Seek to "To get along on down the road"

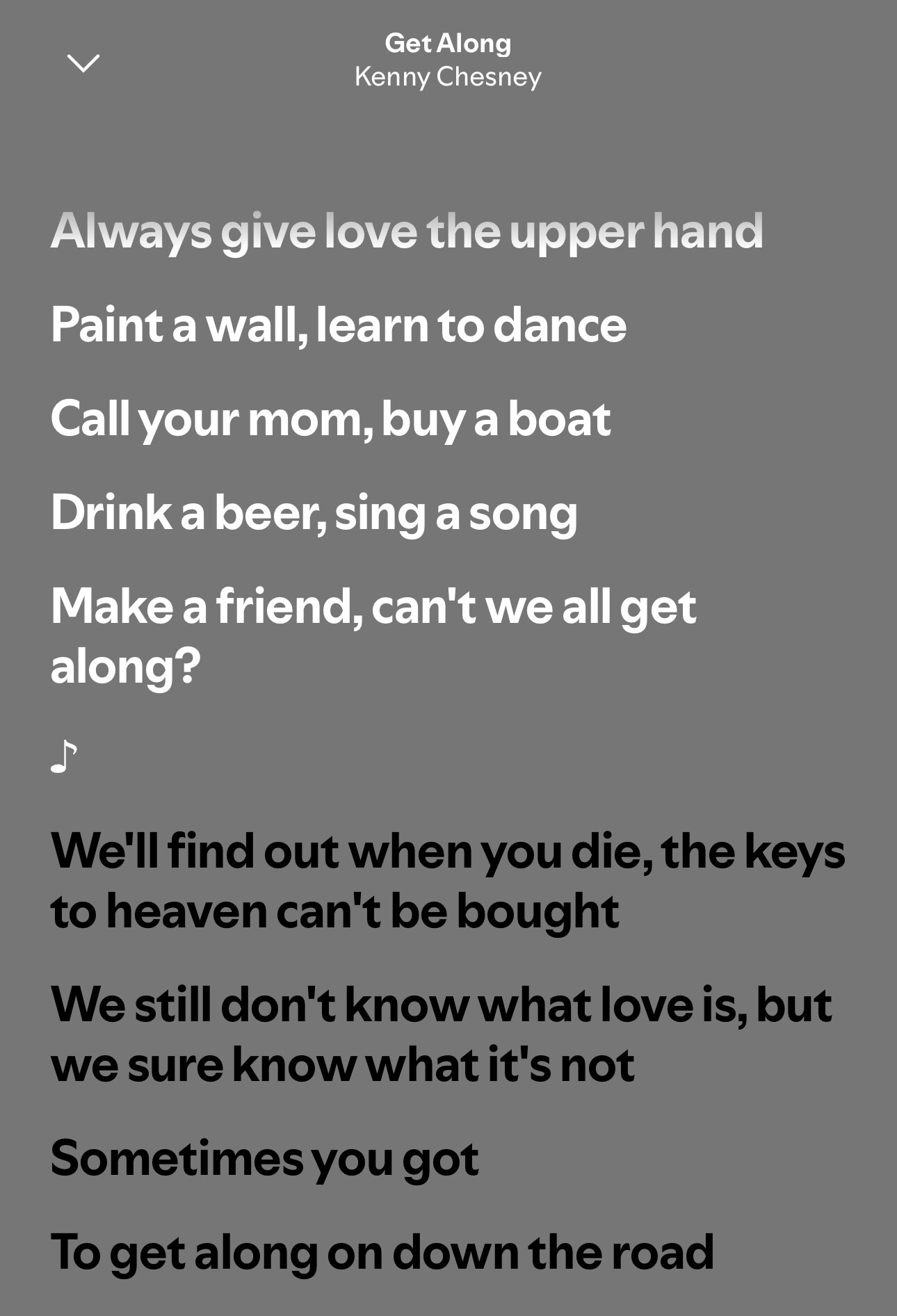[382, 1252]
